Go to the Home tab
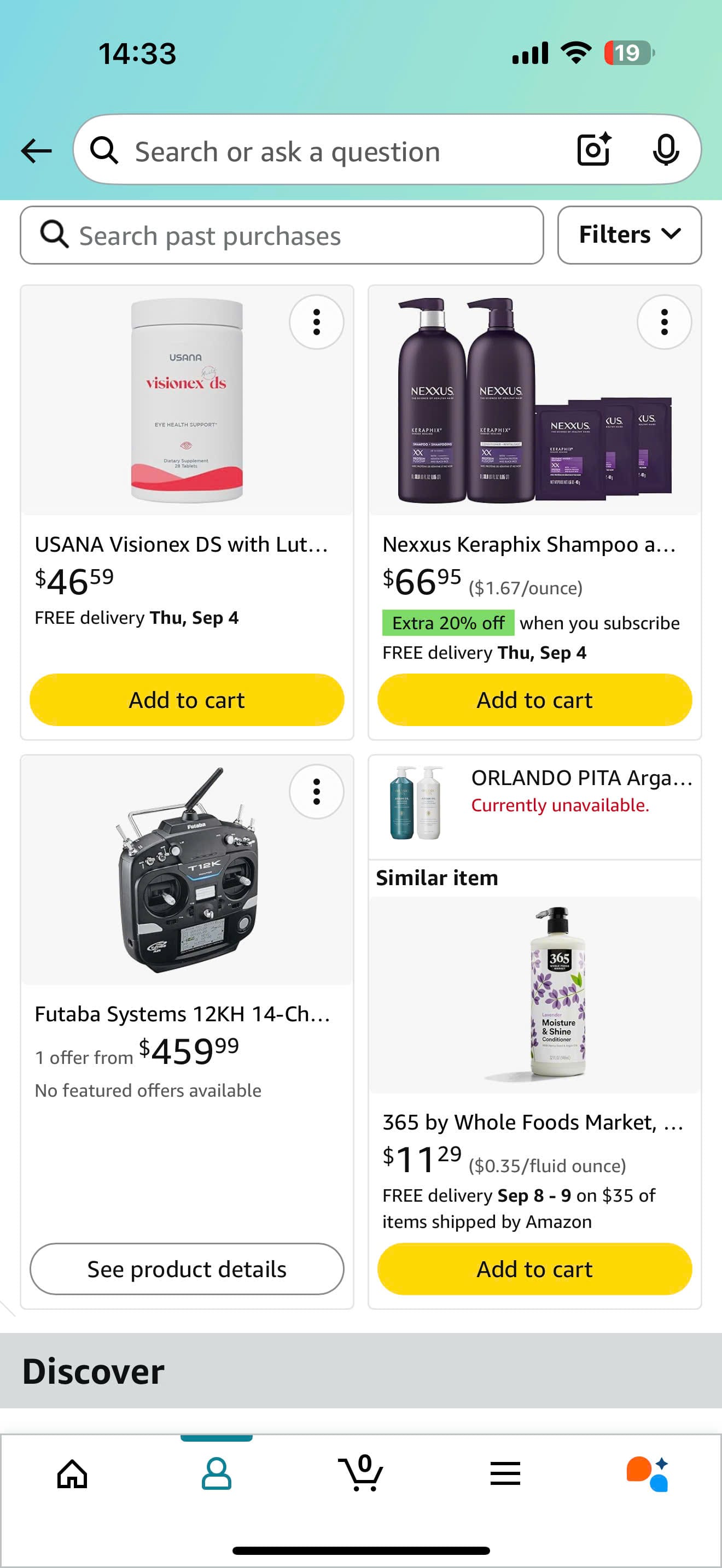This screenshot has height=1568, width=722. tap(72, 1475)
